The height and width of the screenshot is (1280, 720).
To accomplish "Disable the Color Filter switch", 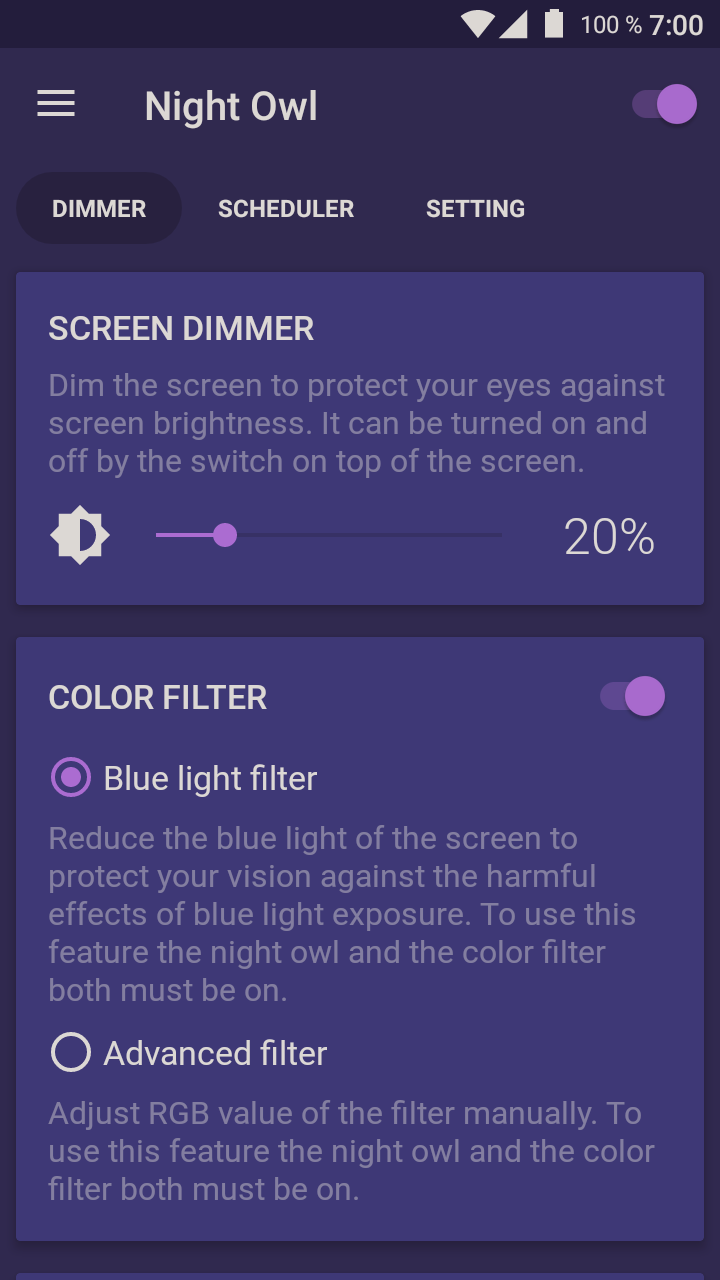I will [633, 696].
